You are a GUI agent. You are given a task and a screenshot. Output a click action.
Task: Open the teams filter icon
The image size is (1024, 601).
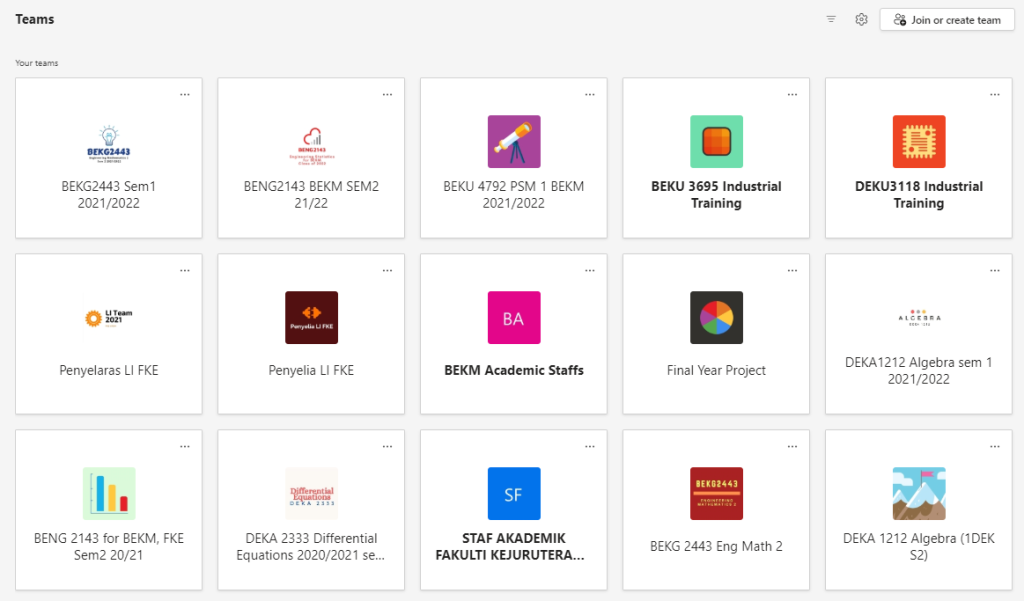[x=831, y=19]
